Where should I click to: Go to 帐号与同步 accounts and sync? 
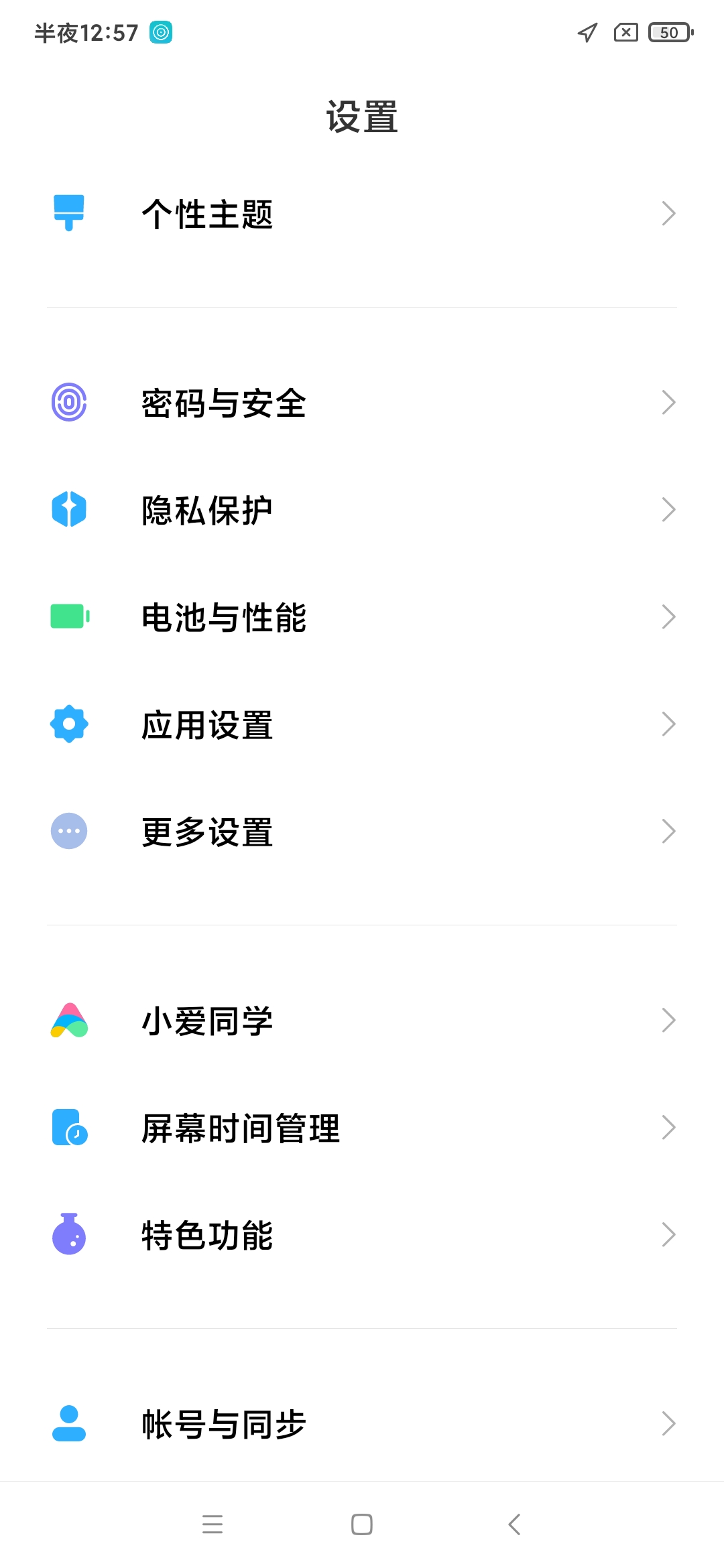click(x=362, y=1424)
